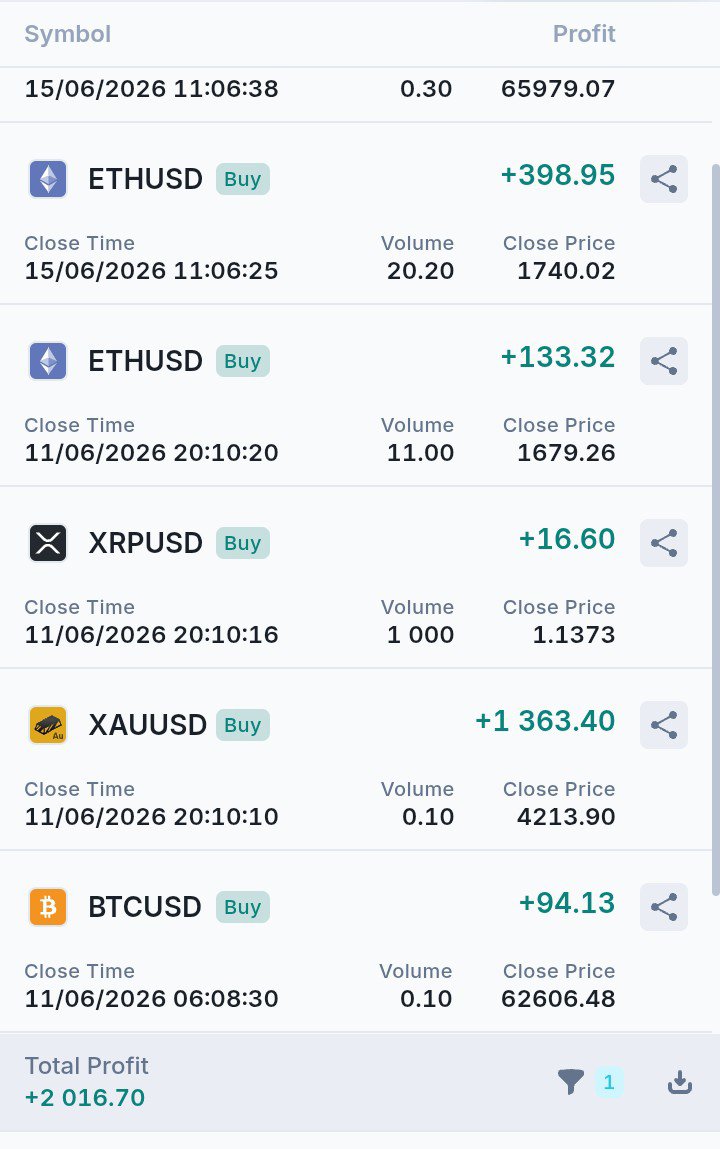Screen dimensions: 720x1149
Task: Open the trade history filter
Action: tap(571, 1082)
